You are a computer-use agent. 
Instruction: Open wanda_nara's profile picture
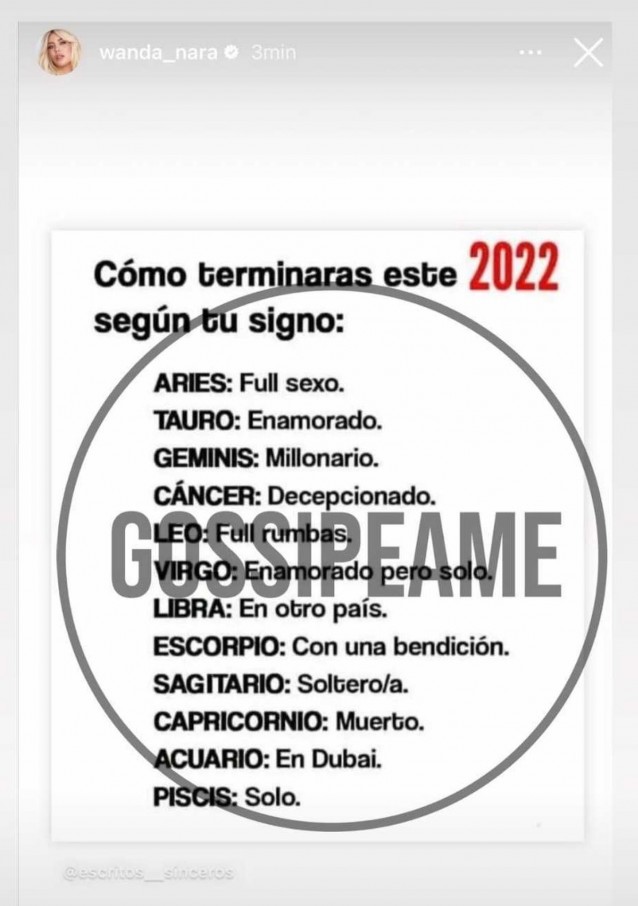(x=60, y=52)
